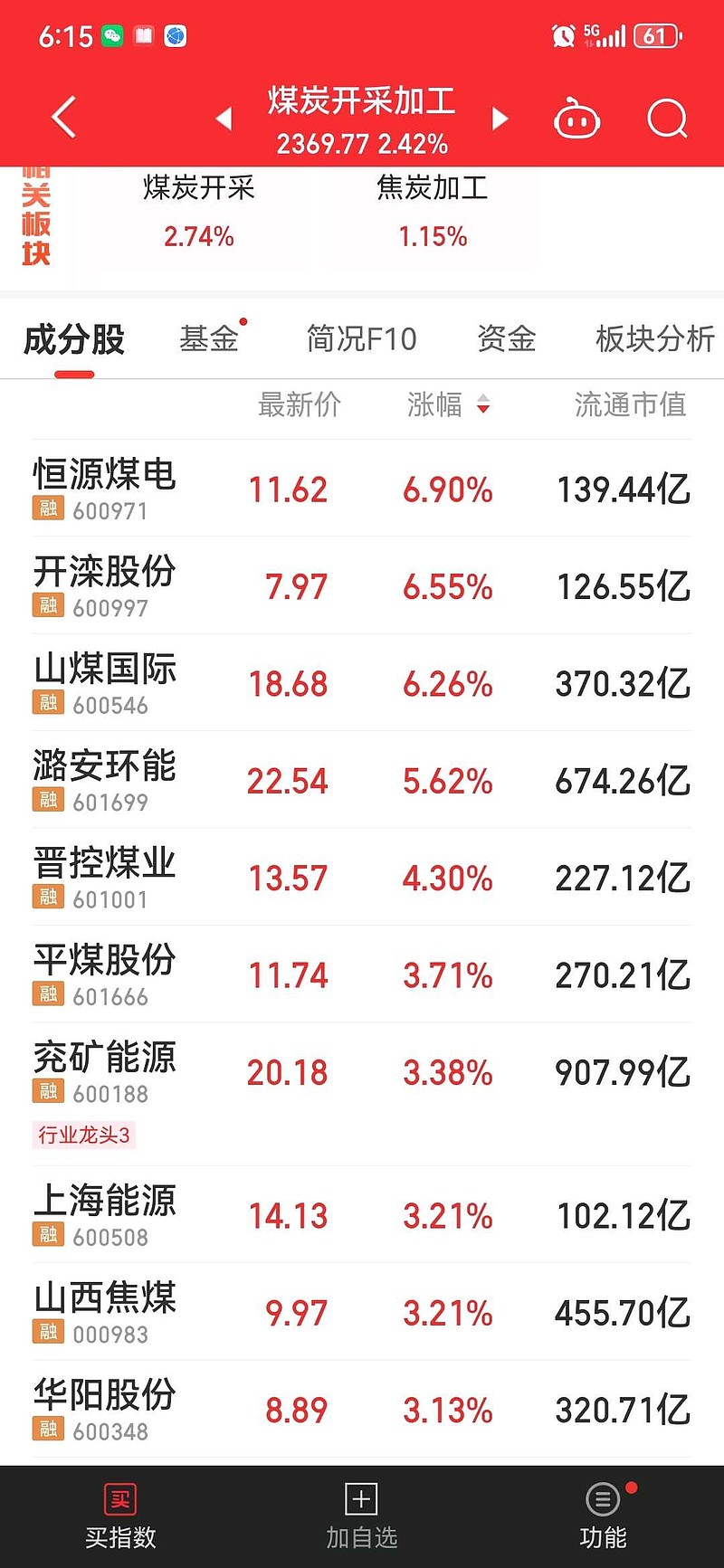Screen dimensions: 724x1568
Task: Open stock 山西焦煤 000983
Action: click(362, 1312)
